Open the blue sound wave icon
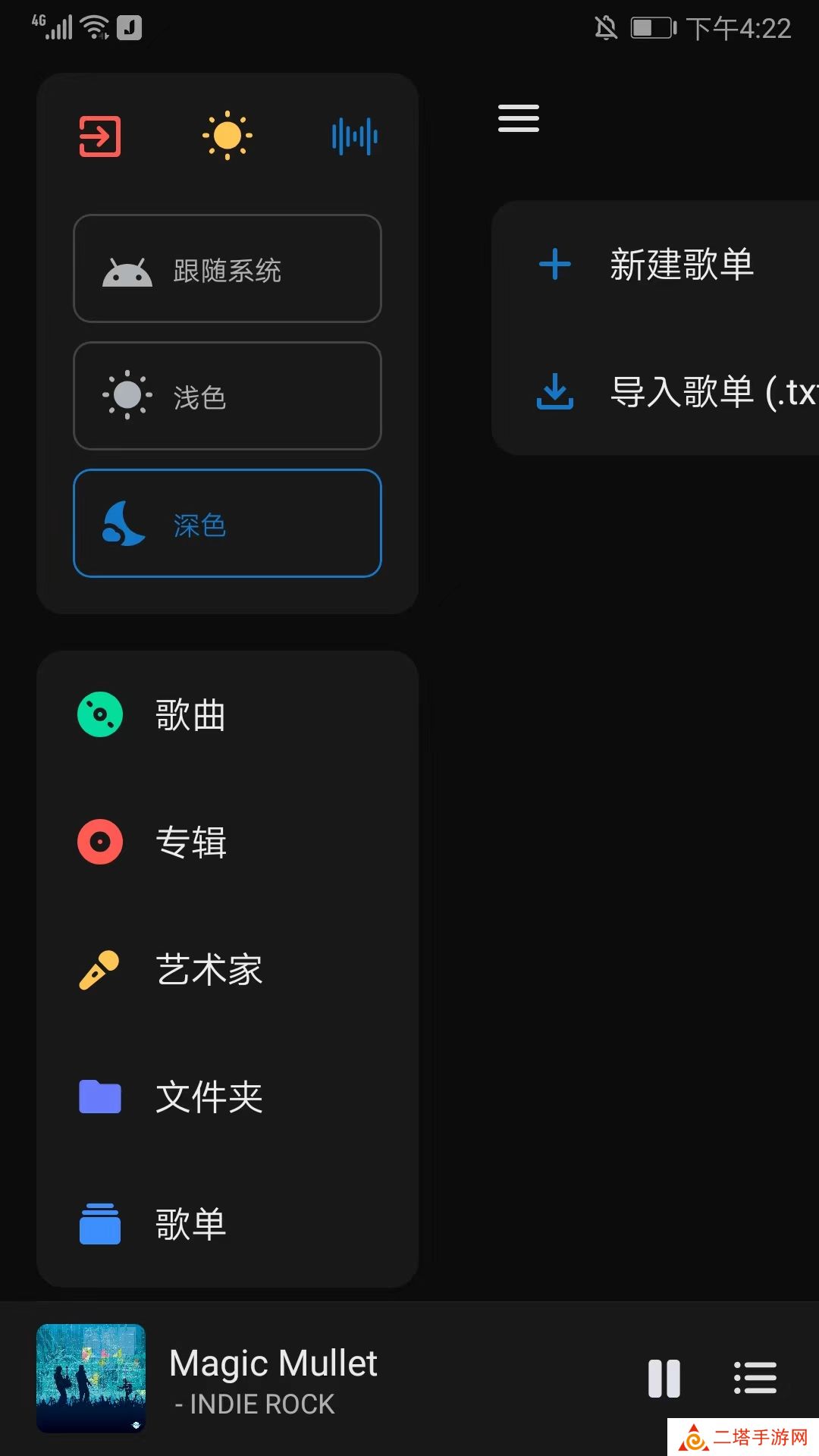Image resolution: width=819 pixels, height=1456 pixels. point(354,136)
